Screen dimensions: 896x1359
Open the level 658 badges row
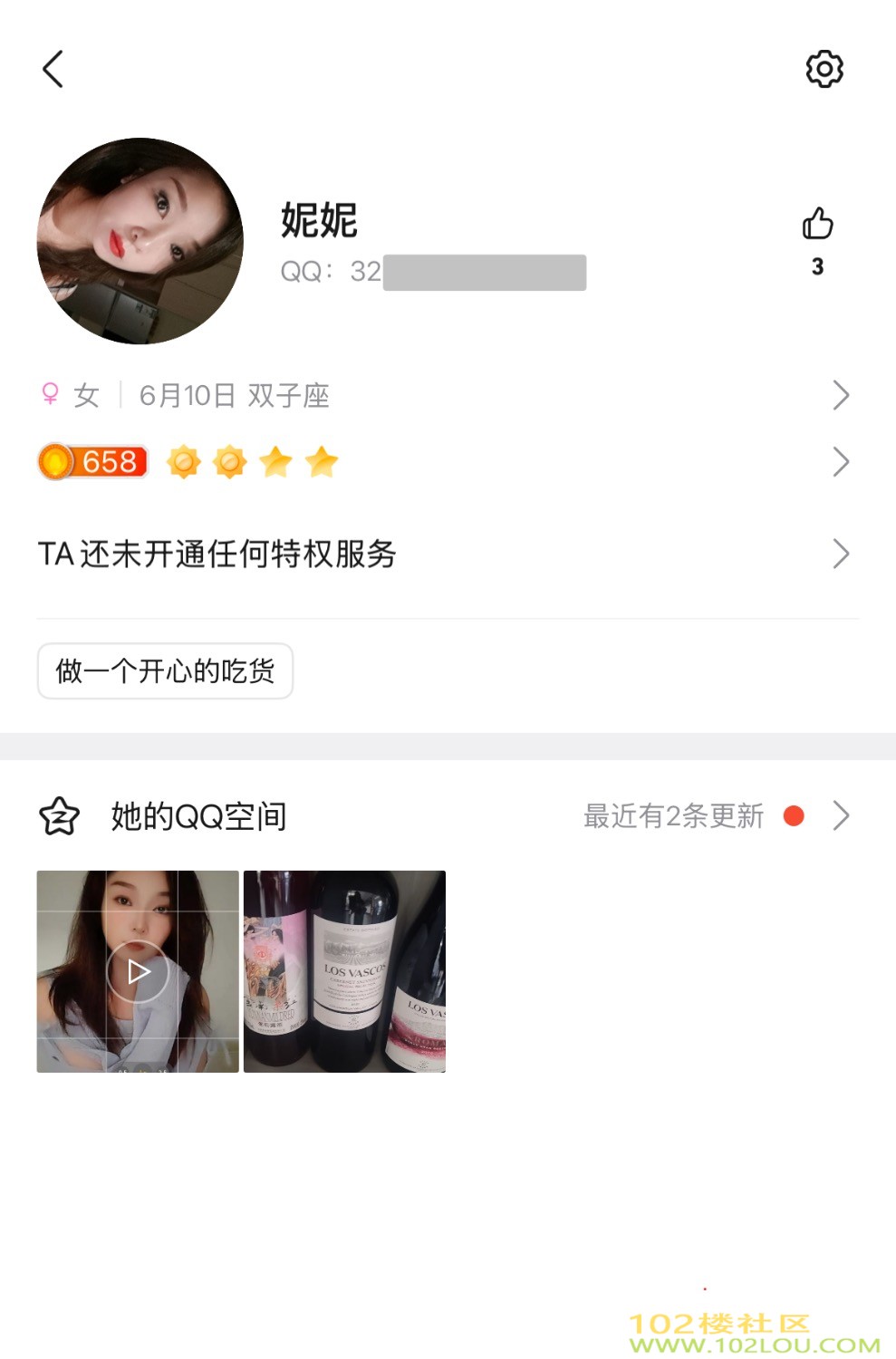coord(444,462)
